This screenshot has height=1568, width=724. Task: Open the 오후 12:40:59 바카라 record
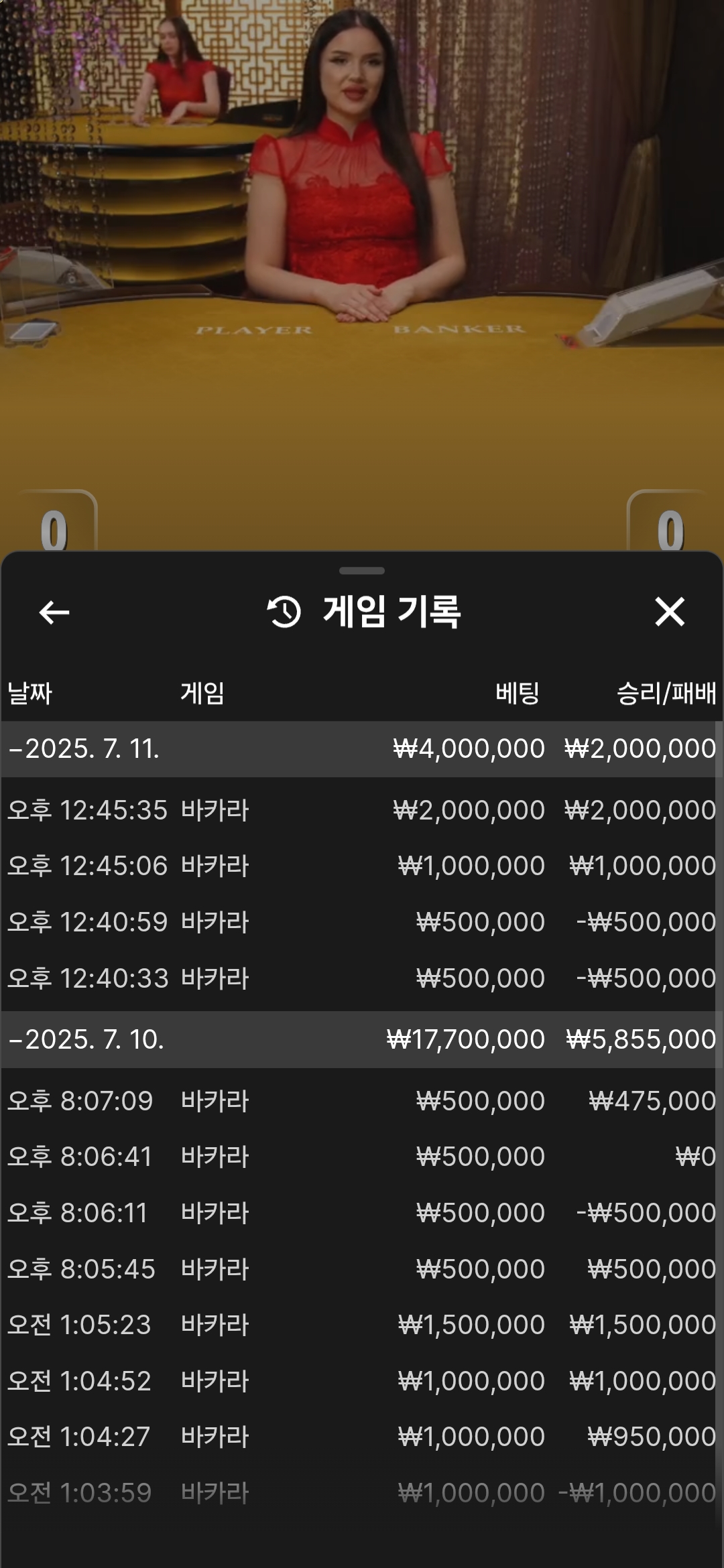click(359, 922)
